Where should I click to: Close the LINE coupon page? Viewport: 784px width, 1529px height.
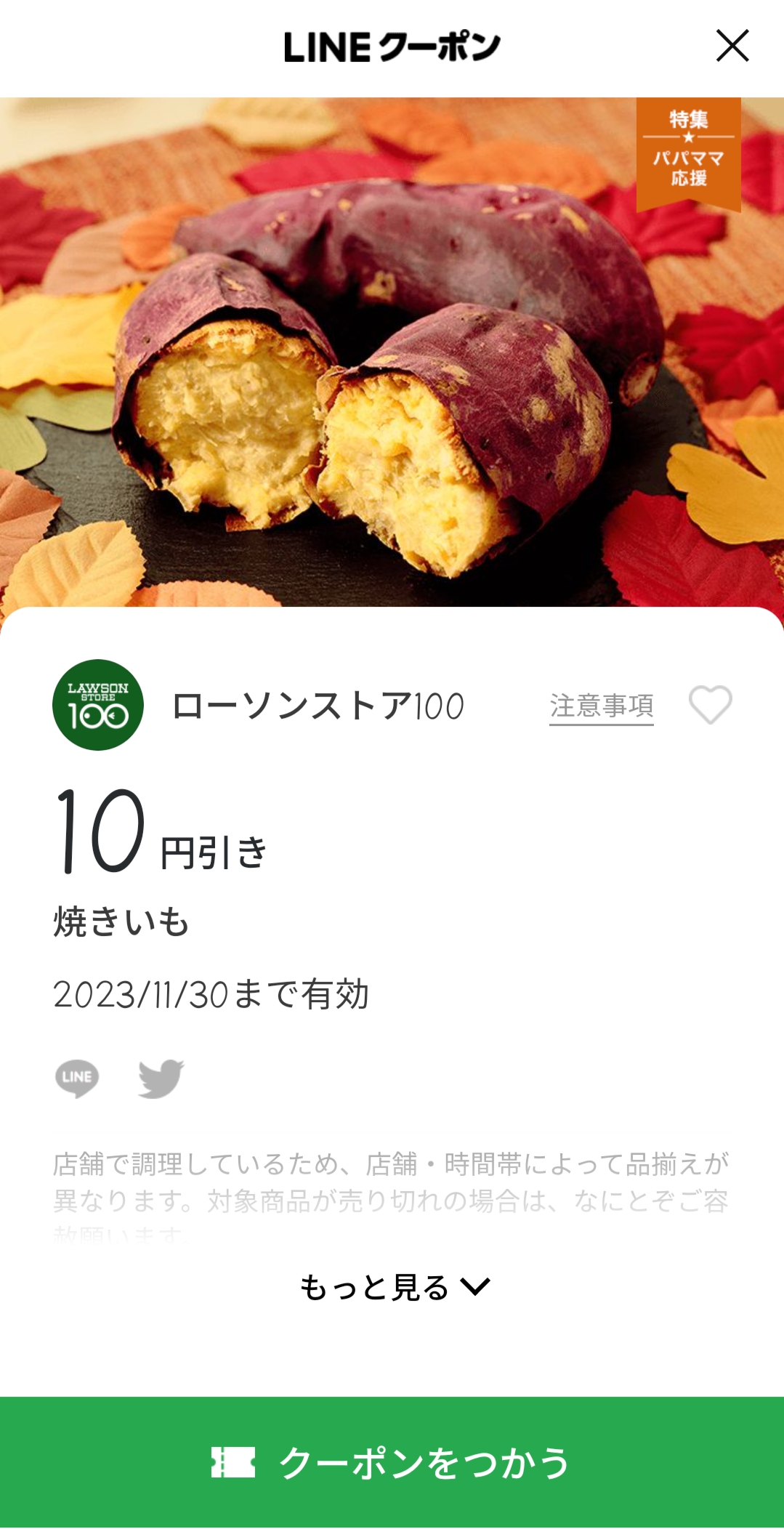pyautogui.click(x=732, y=46)
